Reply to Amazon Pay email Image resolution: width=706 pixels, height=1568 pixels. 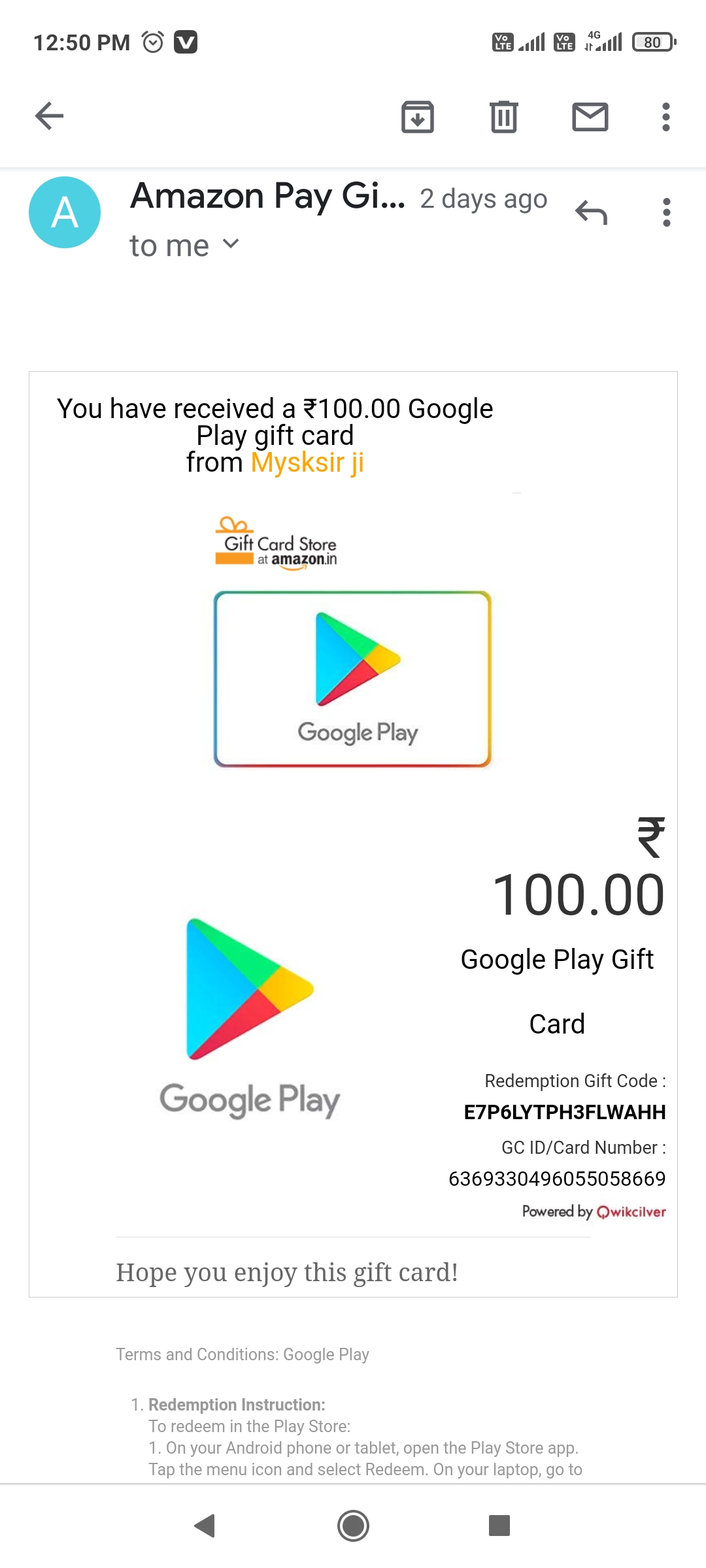point(592,213)
